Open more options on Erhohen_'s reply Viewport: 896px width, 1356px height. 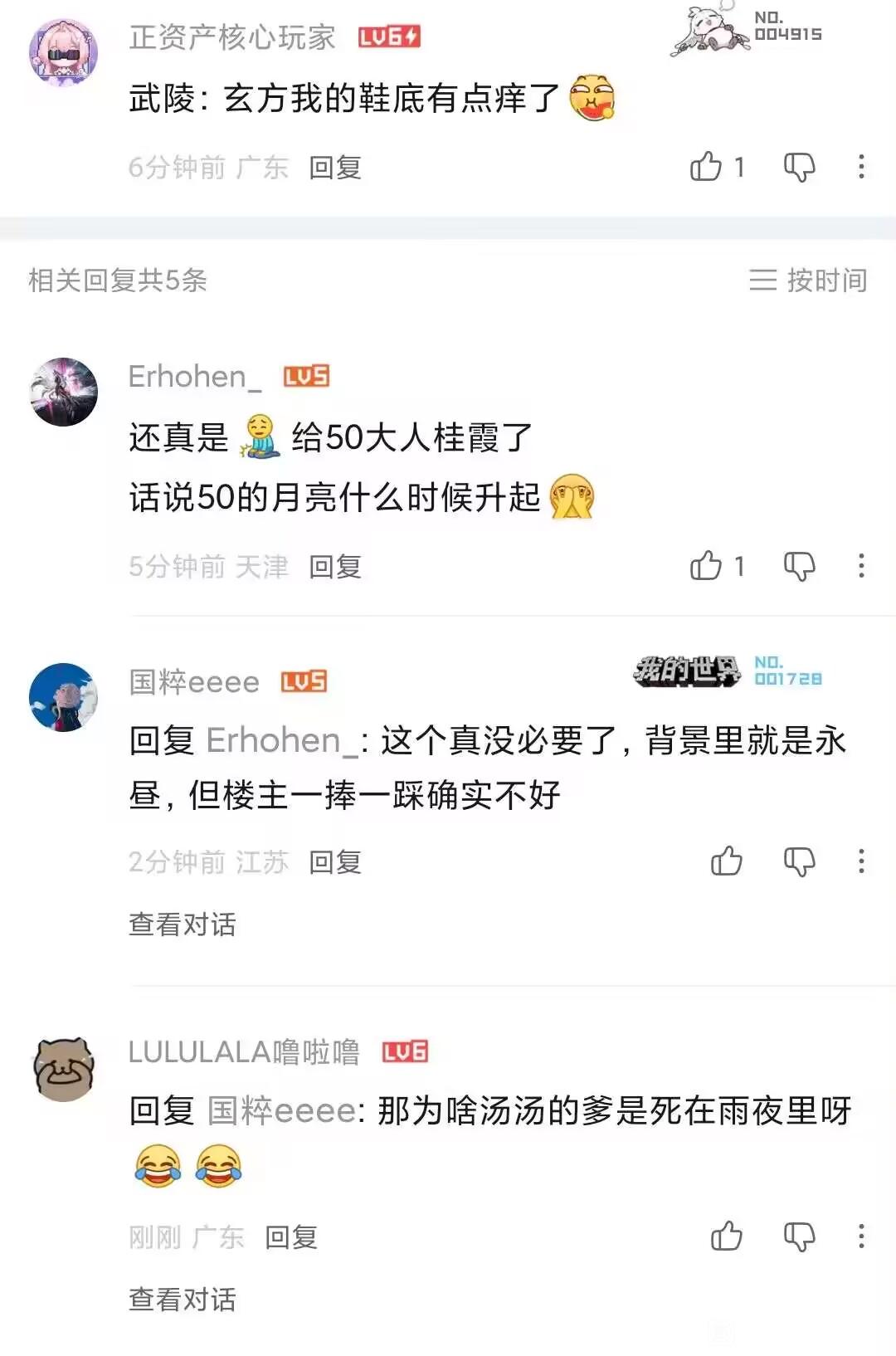pos(861,566)
